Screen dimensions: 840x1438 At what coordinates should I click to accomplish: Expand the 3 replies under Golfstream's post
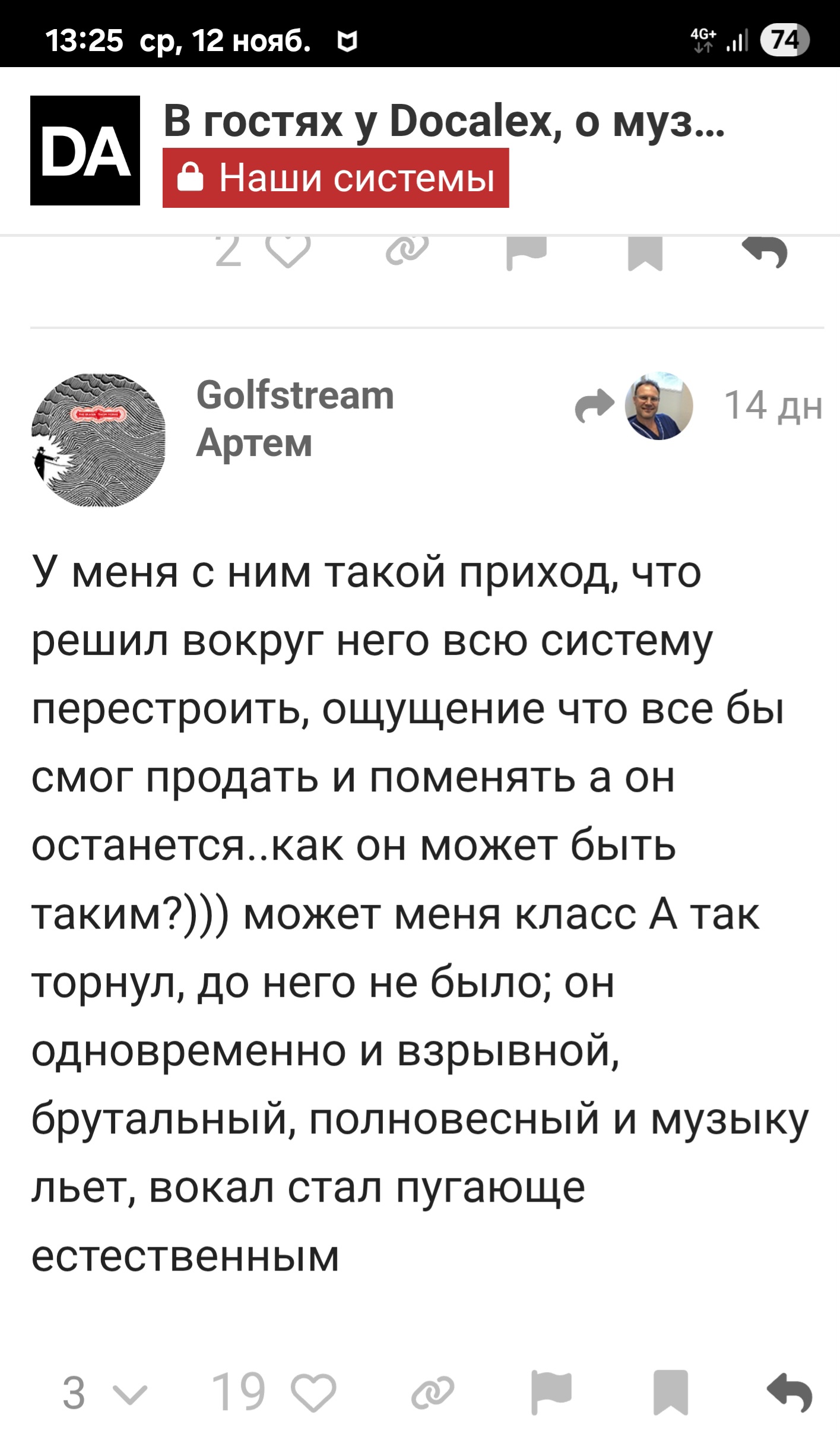104,1392
